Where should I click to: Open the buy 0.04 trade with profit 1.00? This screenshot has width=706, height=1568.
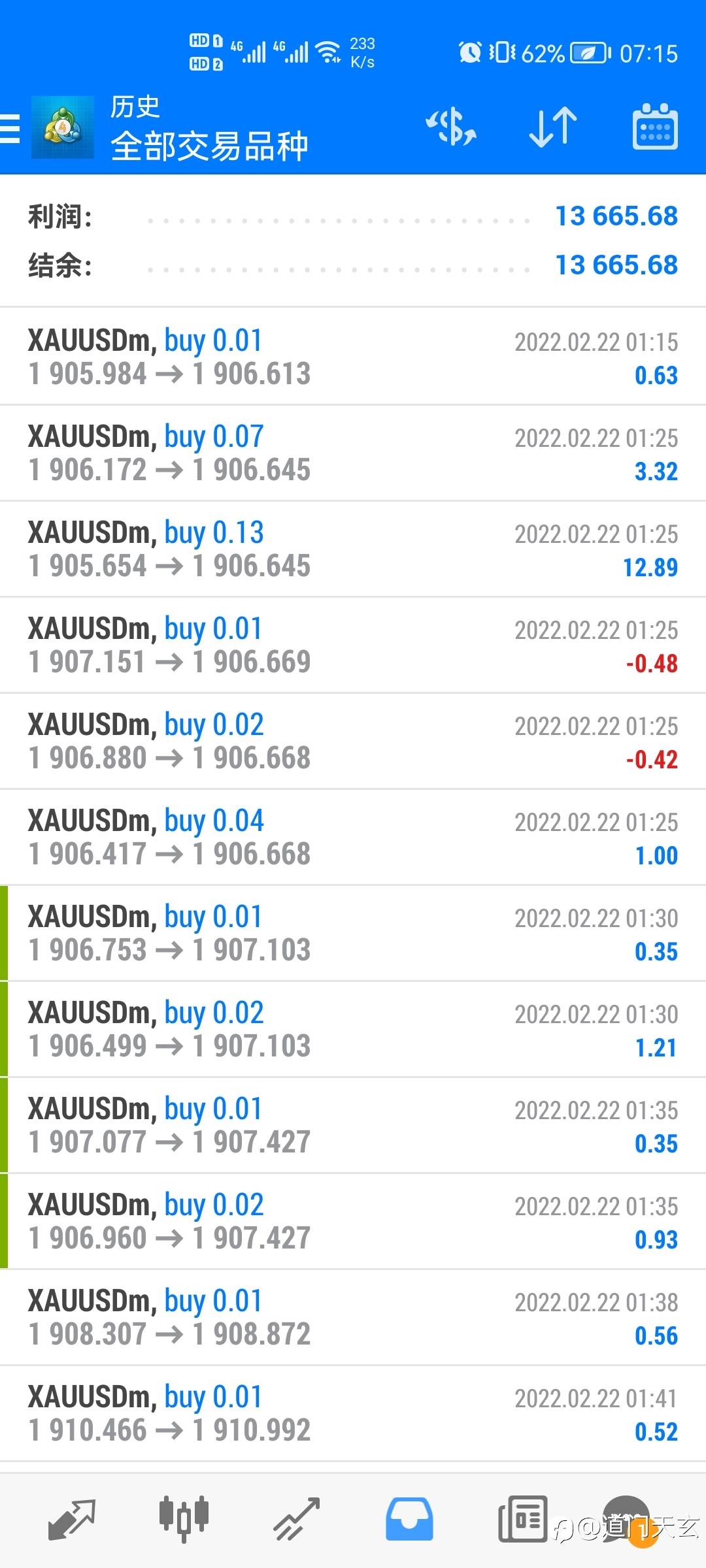pos(353,838)
